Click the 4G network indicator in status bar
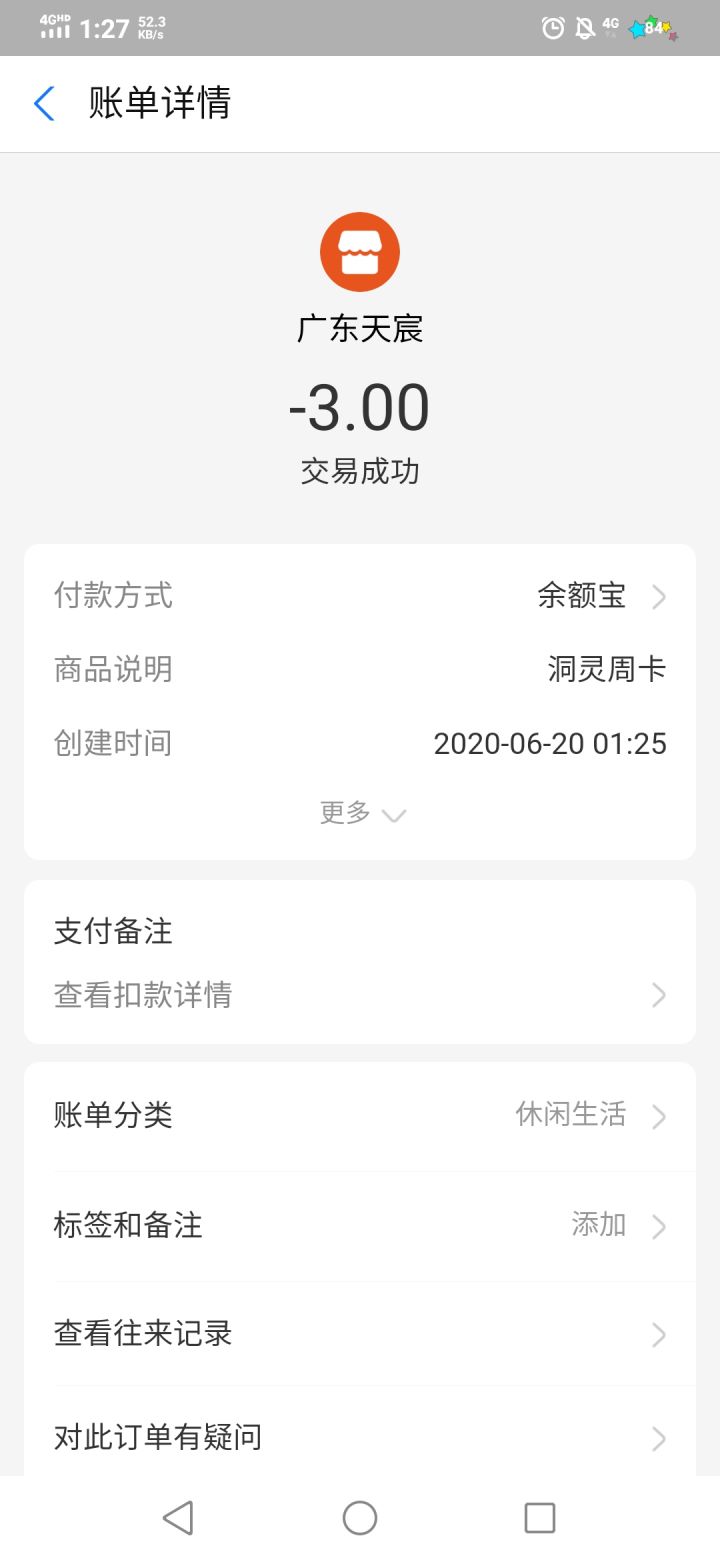Screen dimensions: 720x1560 pos(612,22)
